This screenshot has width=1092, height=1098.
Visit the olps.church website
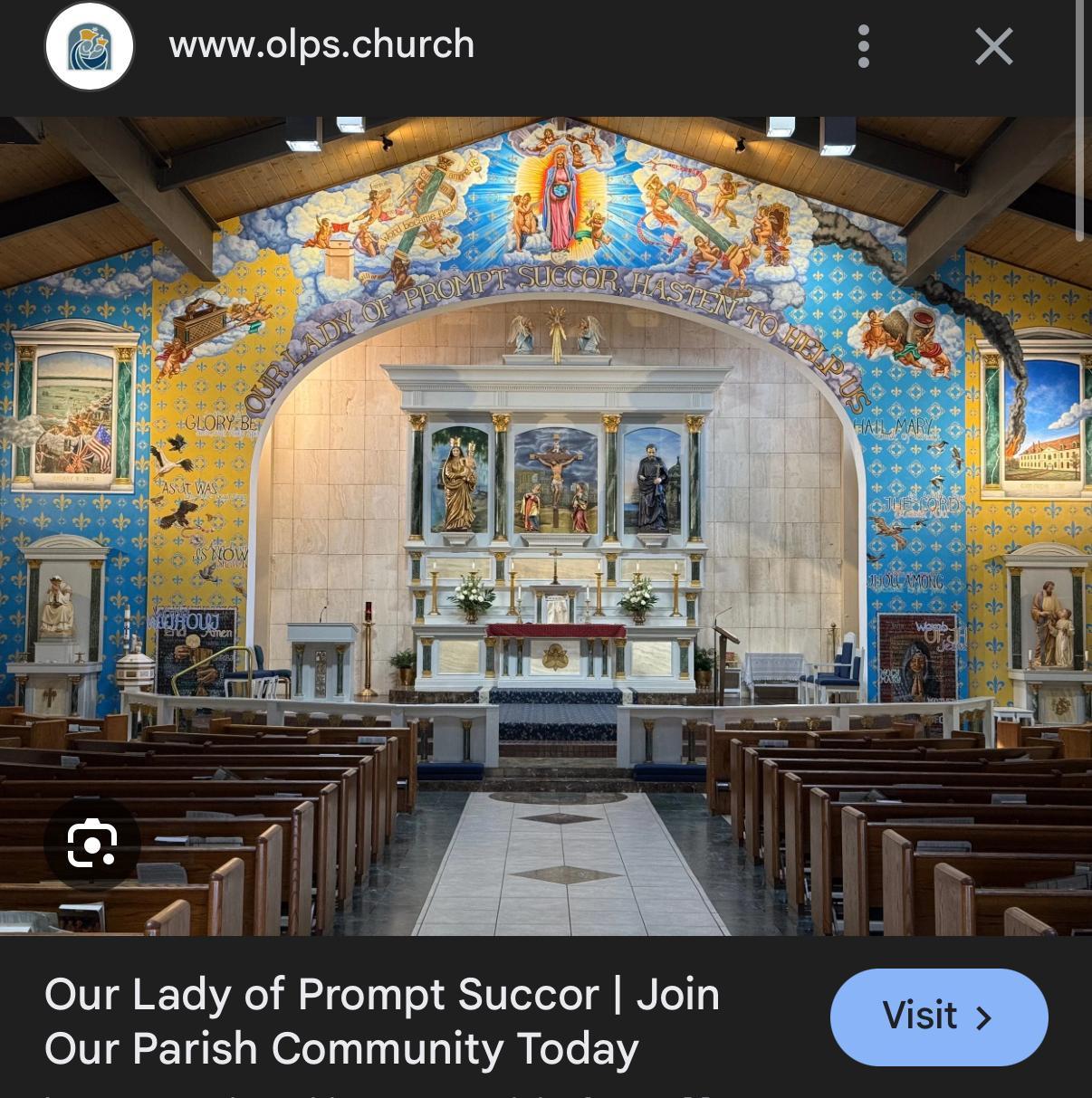pyautogui.click(x=938, y=1017)
